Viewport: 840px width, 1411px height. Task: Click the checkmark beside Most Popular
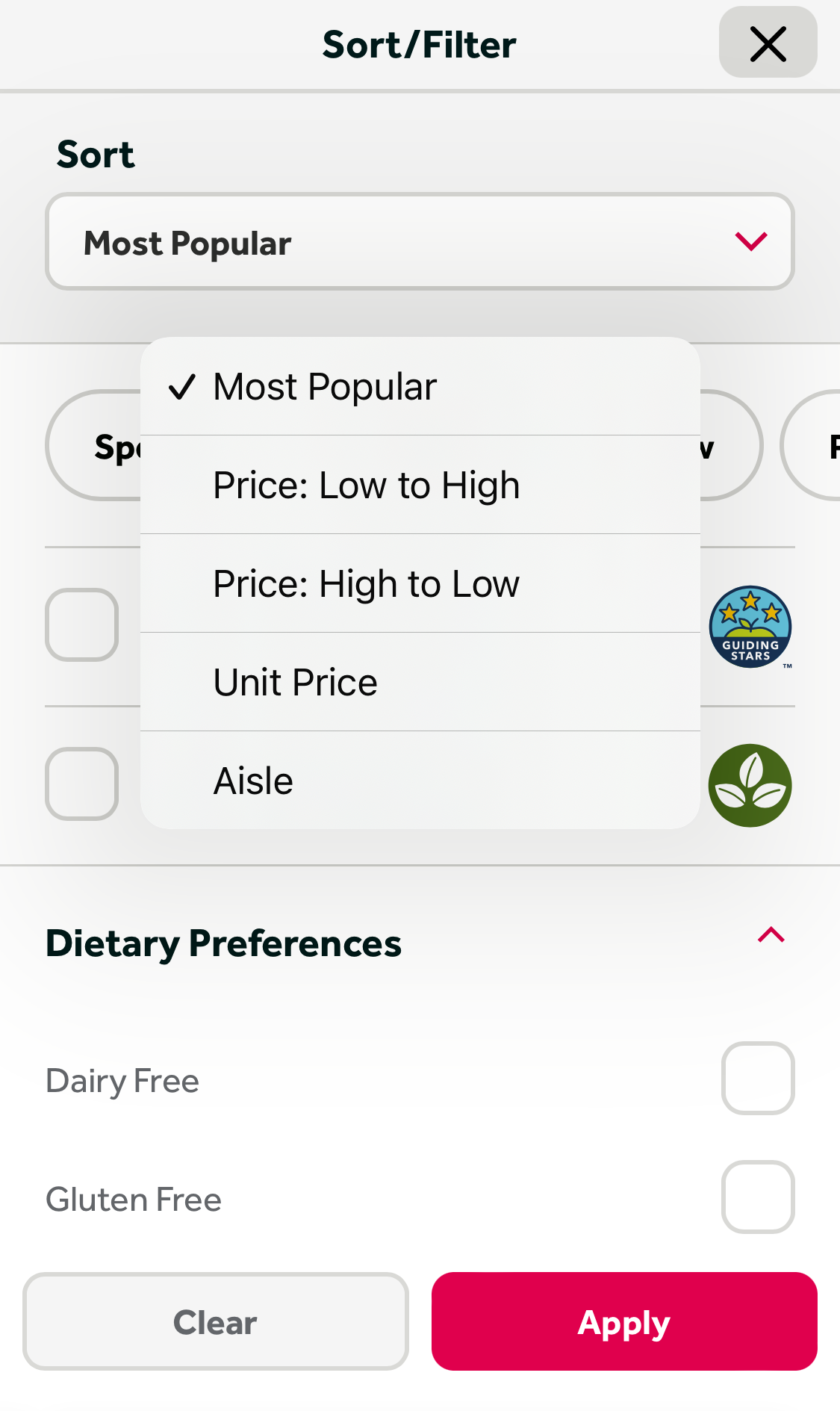tap(184, 387)
